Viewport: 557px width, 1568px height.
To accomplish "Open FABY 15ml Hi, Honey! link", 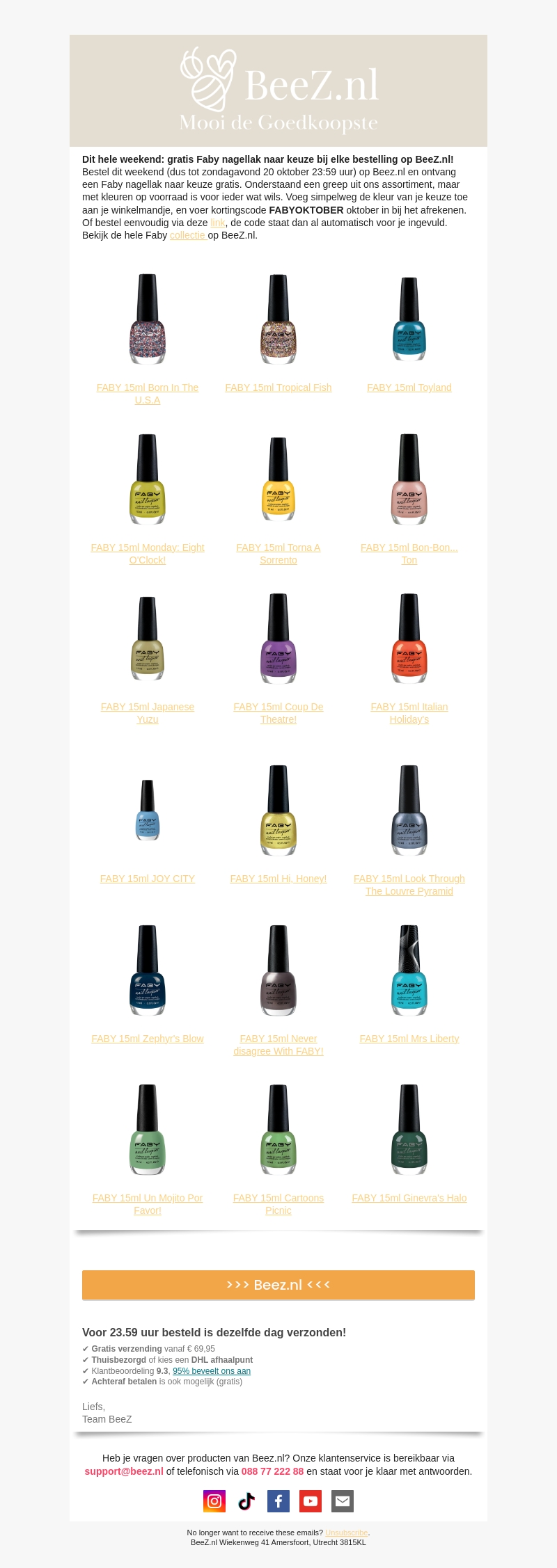I will pos(278,879).
